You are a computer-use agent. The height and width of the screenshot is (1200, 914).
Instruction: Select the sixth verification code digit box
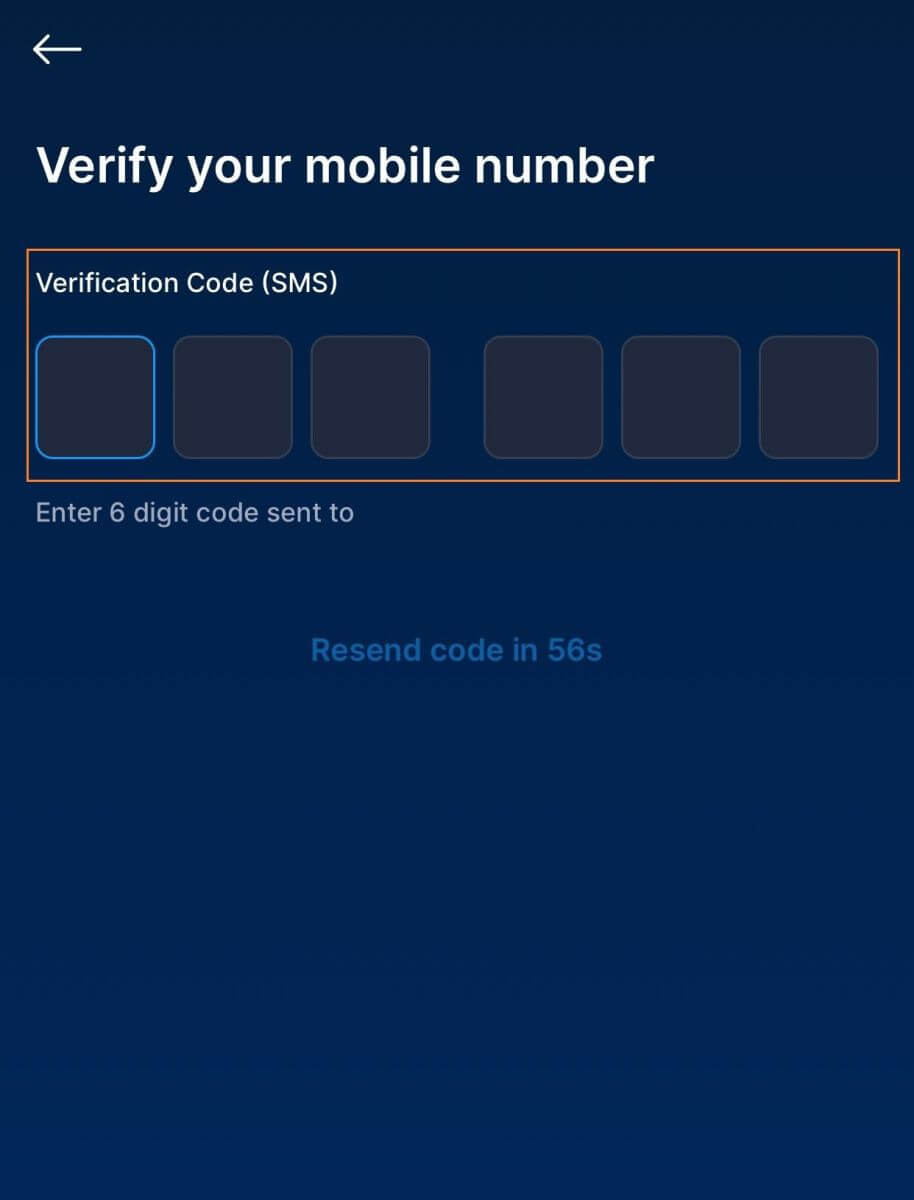coord(819,397)
